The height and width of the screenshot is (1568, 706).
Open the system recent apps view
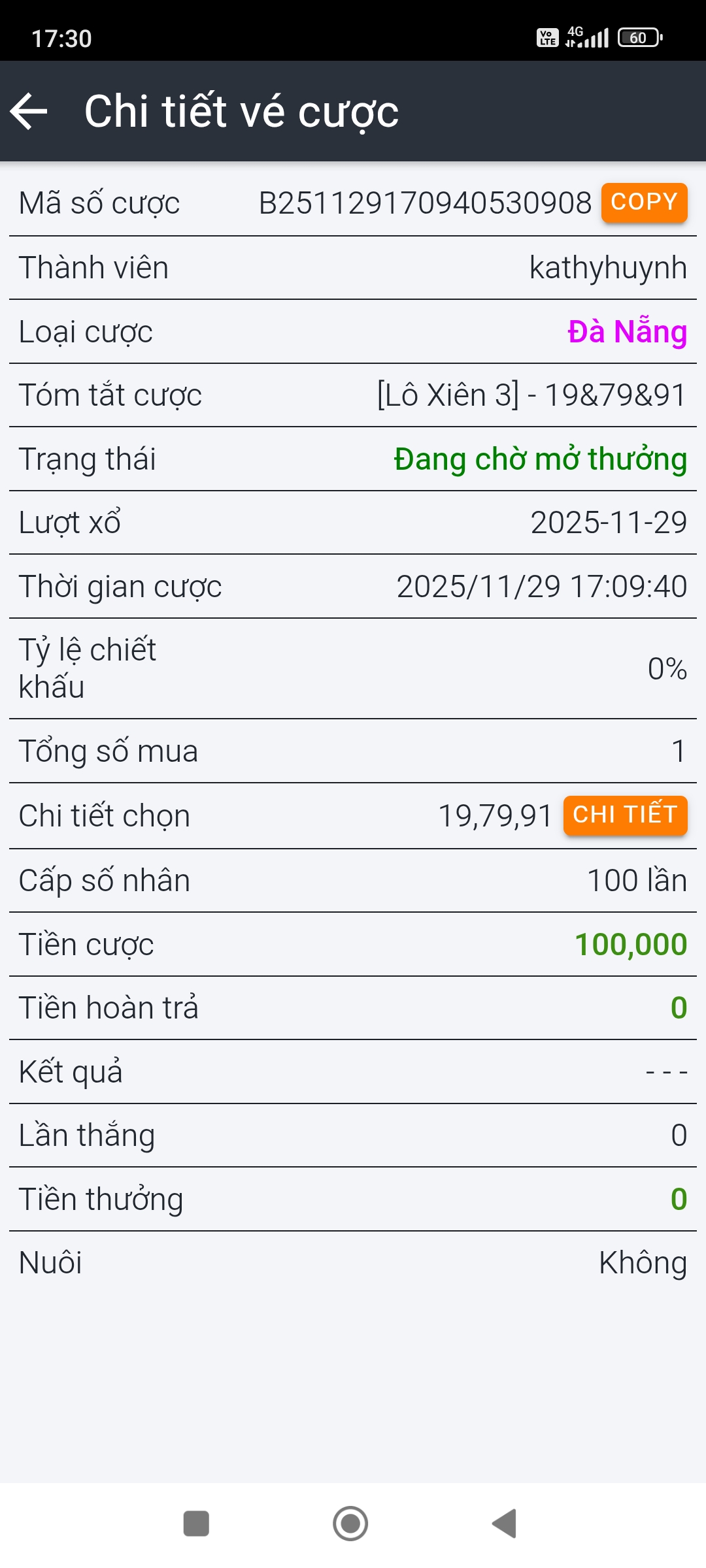coord(196,1524)
